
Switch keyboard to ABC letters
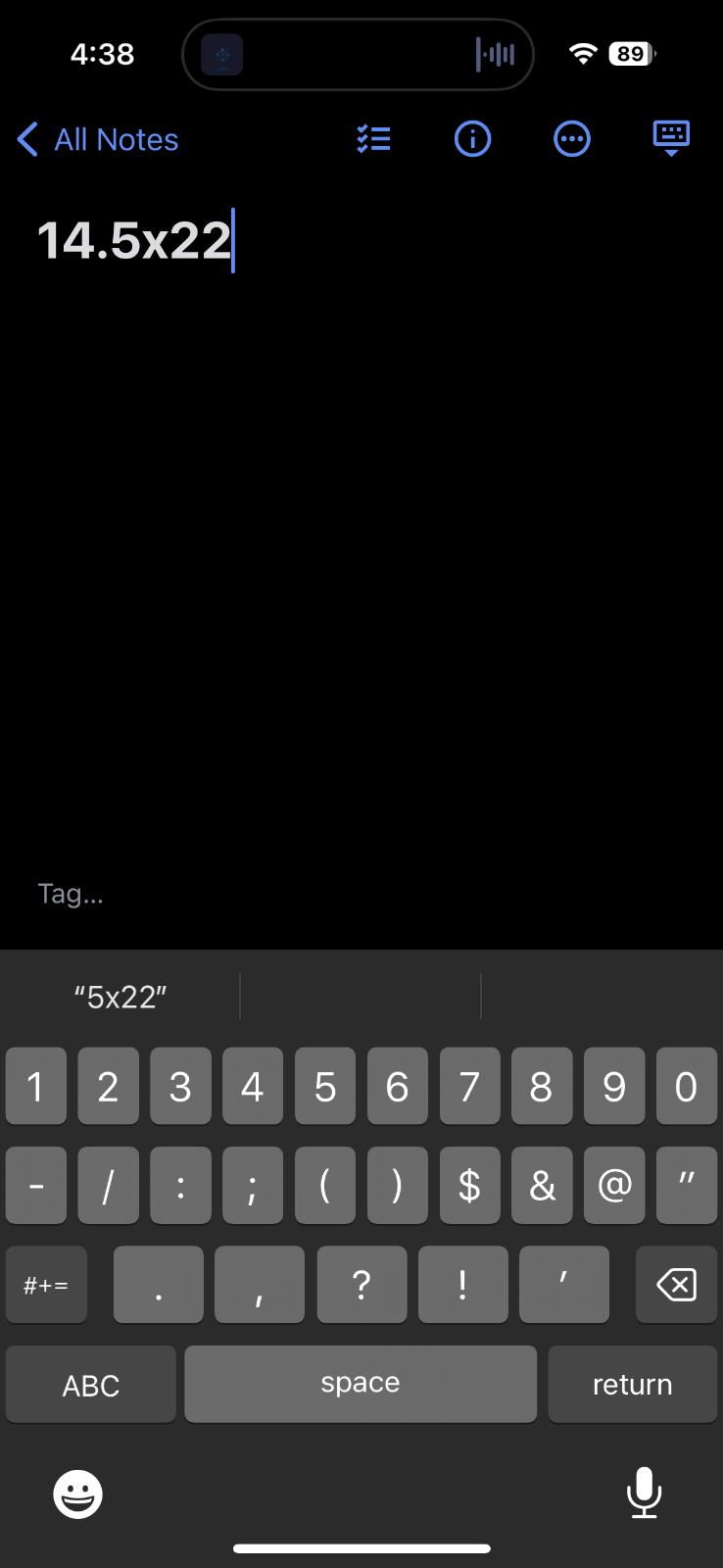(91, 1385)
